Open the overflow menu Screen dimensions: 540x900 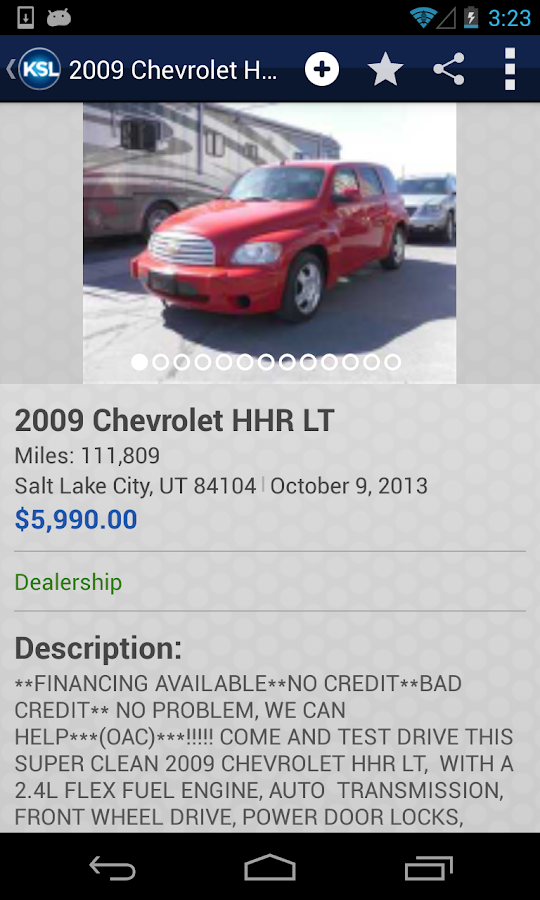click(510, 69)
